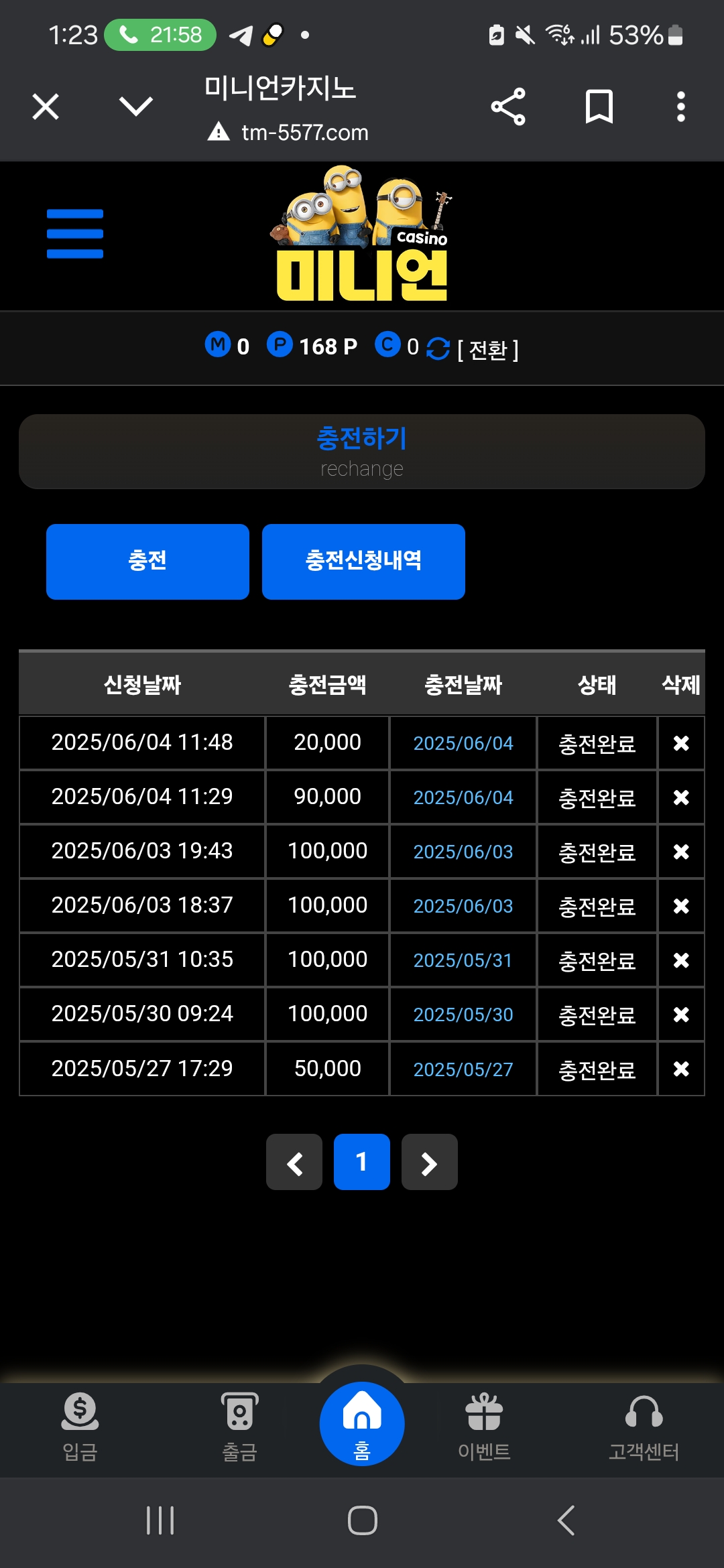Switch to the 충전 tab
Viewport: 724px width, 1568px height.
pyautogui.click(x=147, y=562)
